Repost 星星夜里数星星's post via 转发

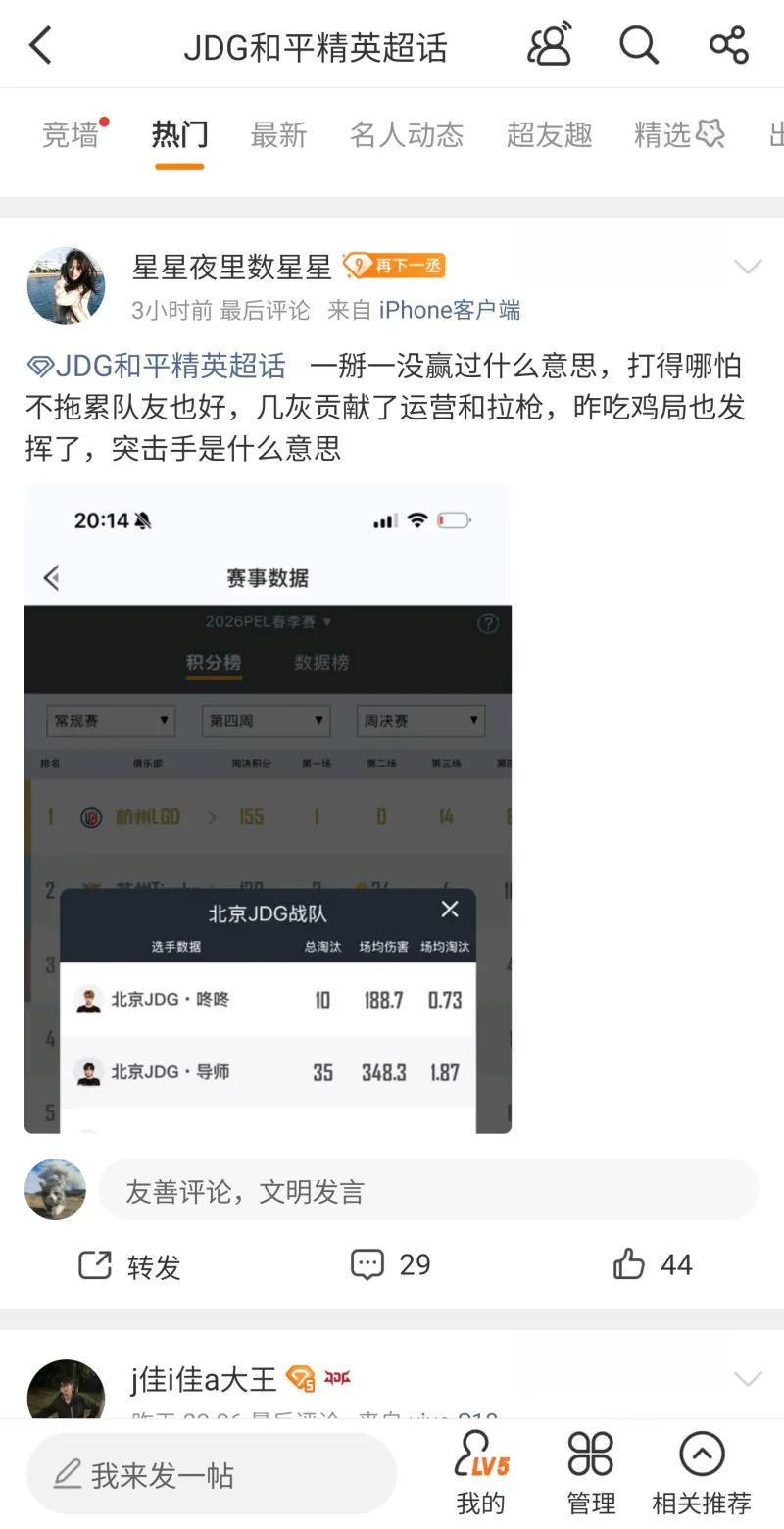click(x=130, y=1265)
